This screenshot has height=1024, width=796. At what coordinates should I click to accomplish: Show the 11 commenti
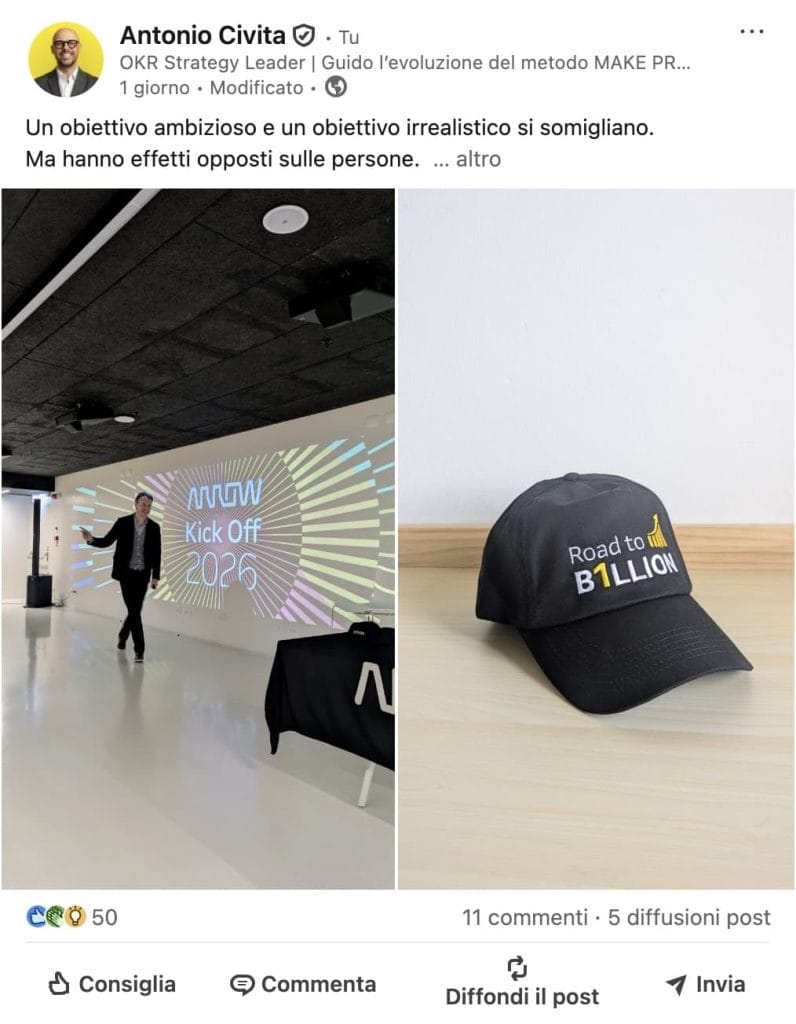524,917
